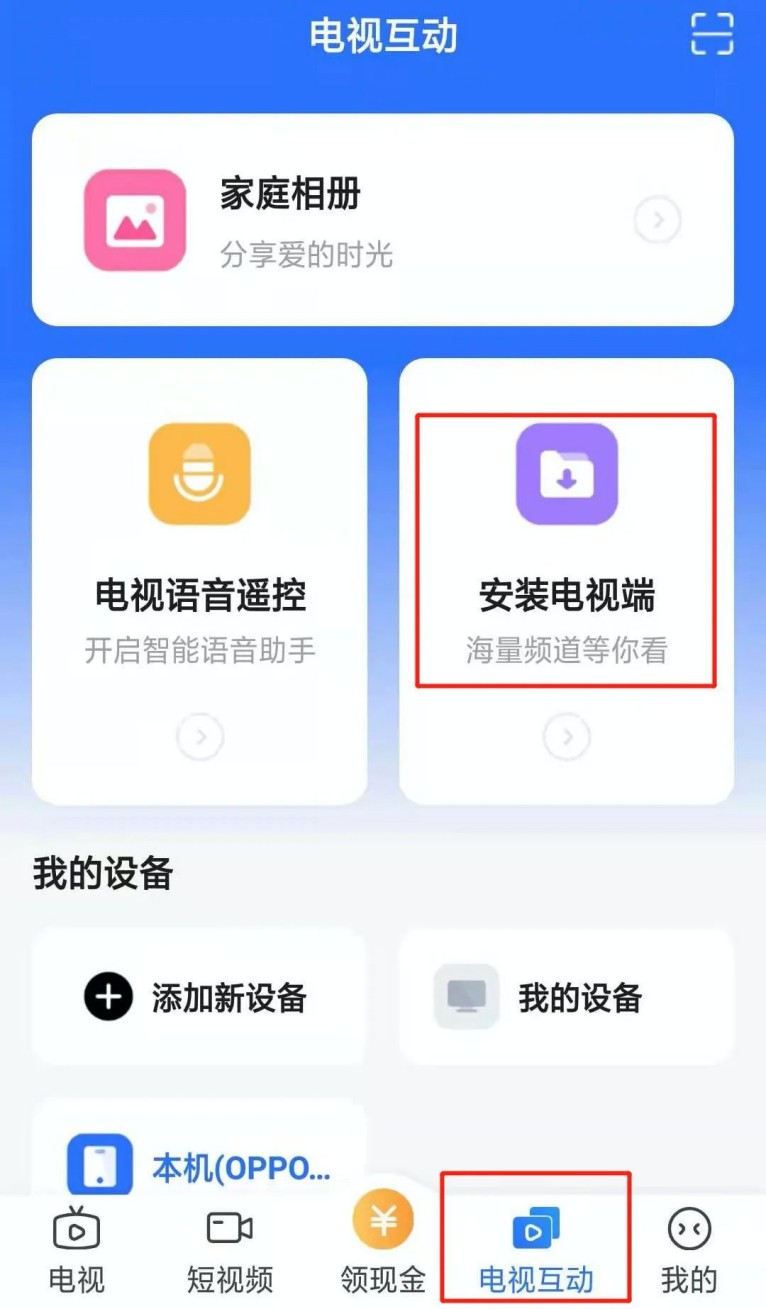This screenshot has width=766, height=1309.
Task: Open the scan icon in the top corner
Action: (712, 34)
